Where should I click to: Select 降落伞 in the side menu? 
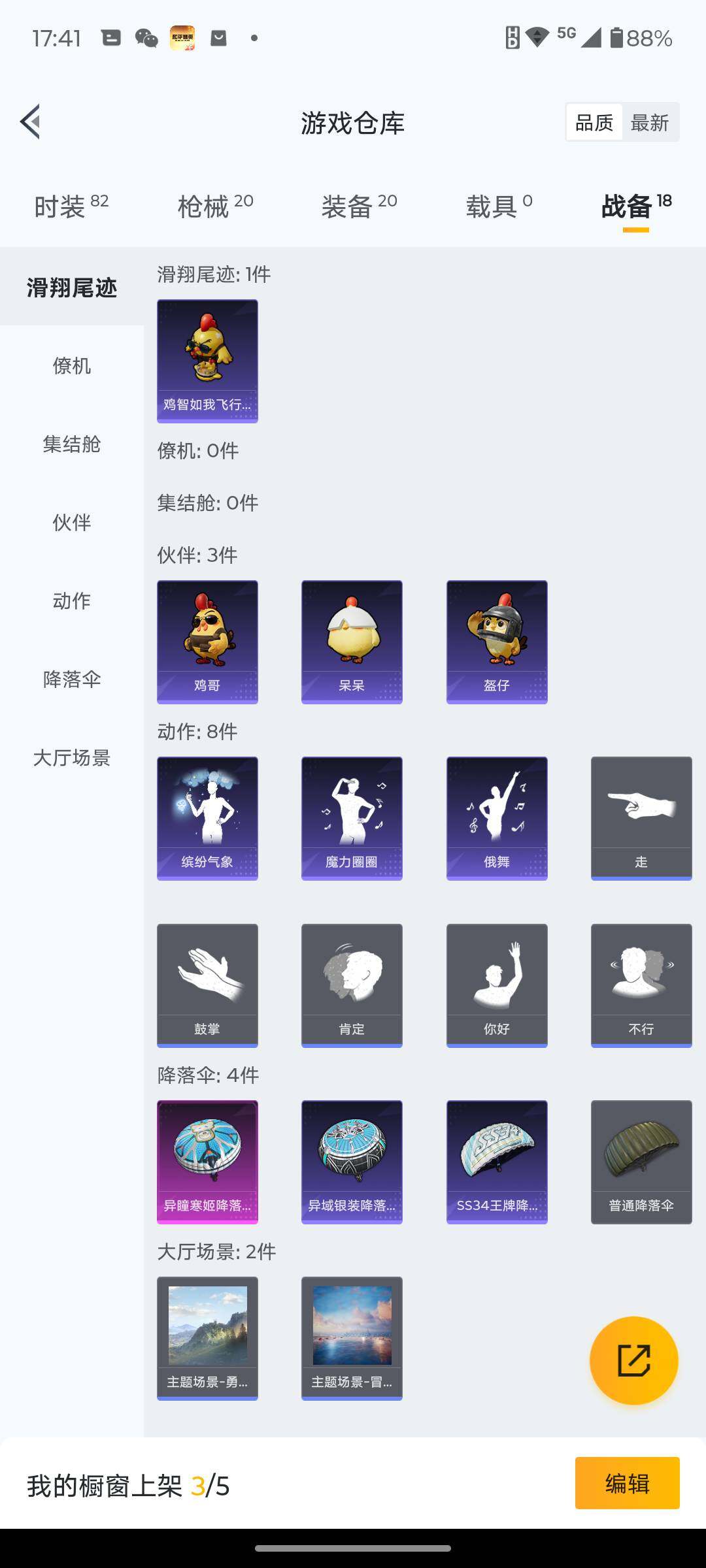point(72,679)
